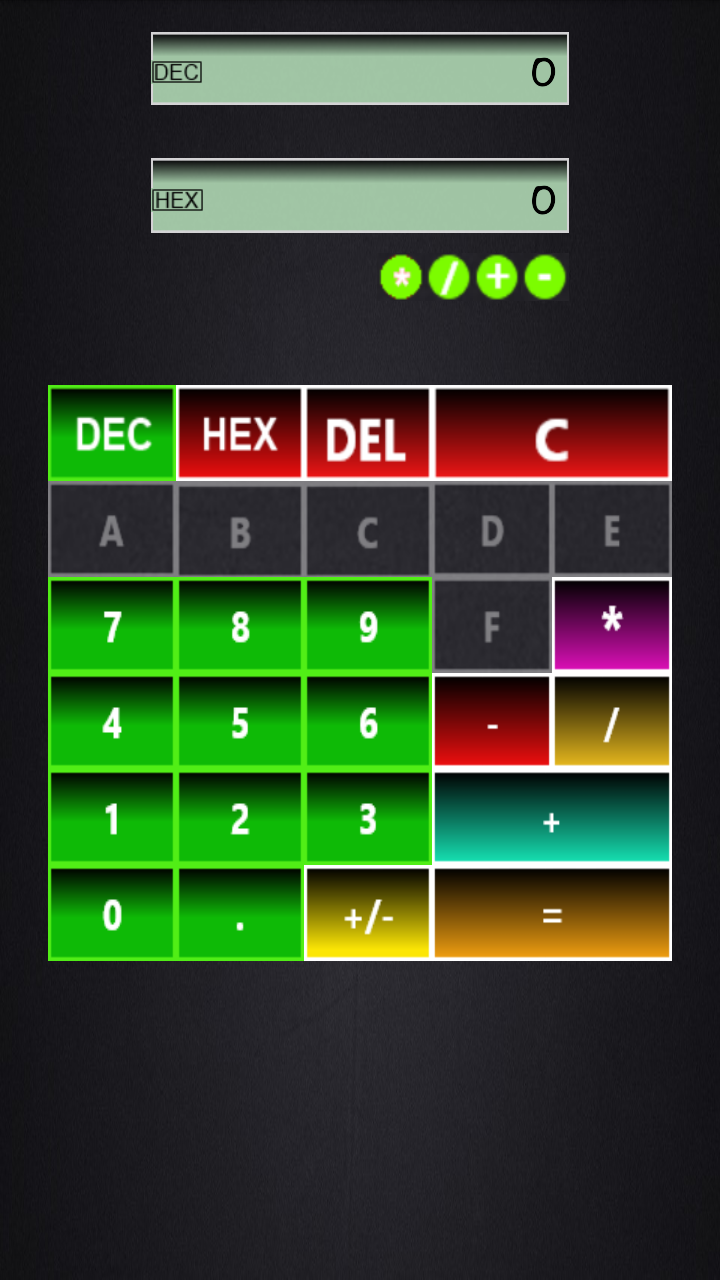Enter digit 5
Screen dimensions: 720x1280
[x=240, y=722]
